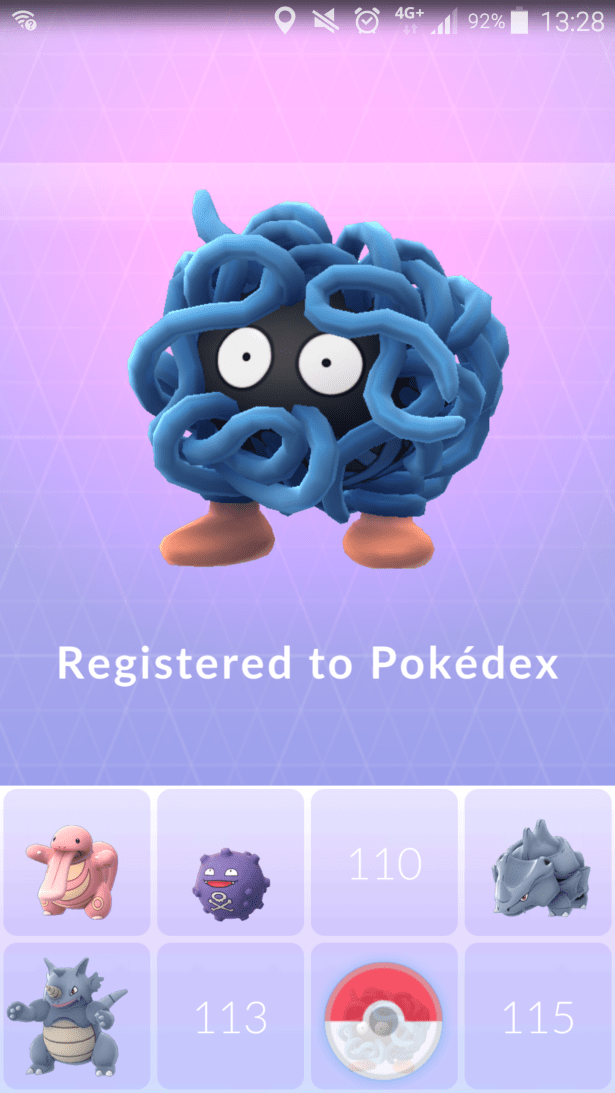Tap the Poké Ball tile for Tangela

click(x=385, y=1016)
